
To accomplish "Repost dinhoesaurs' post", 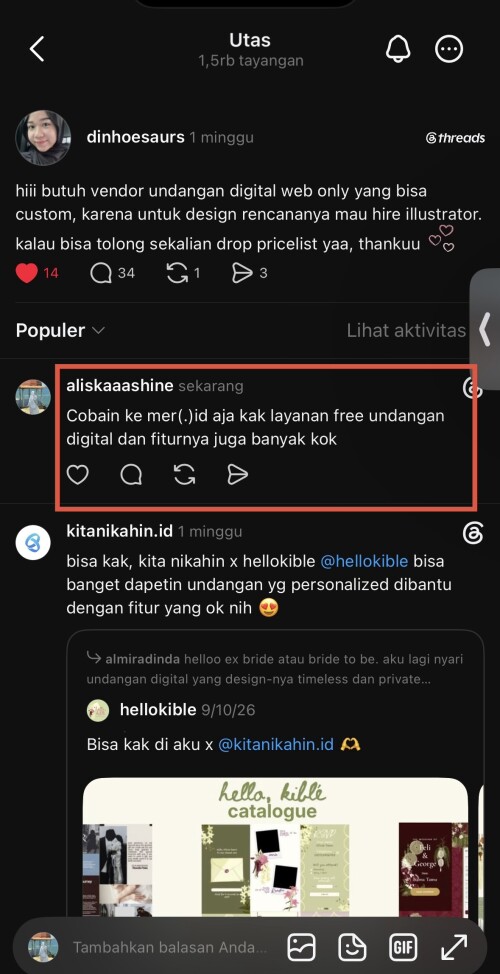I will (177, 273).
